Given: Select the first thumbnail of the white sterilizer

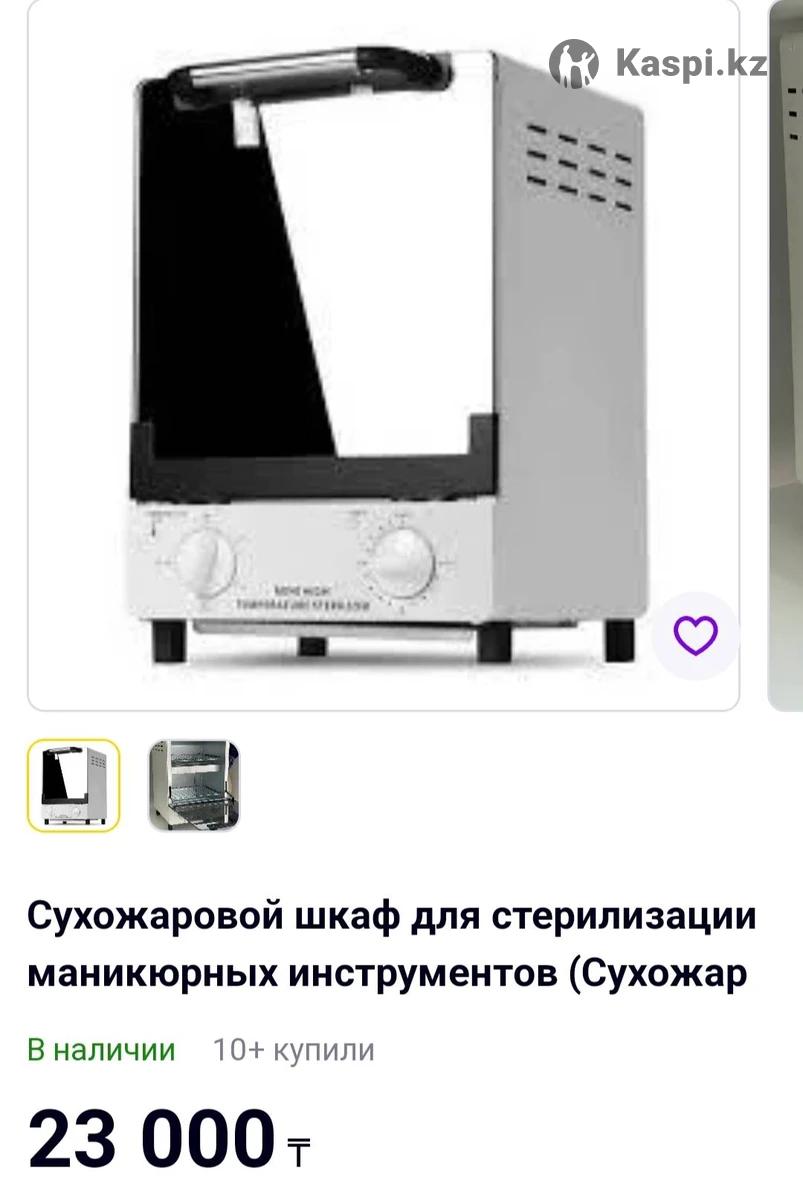Looking at the screenshot, I should click(x=73, y=785).
